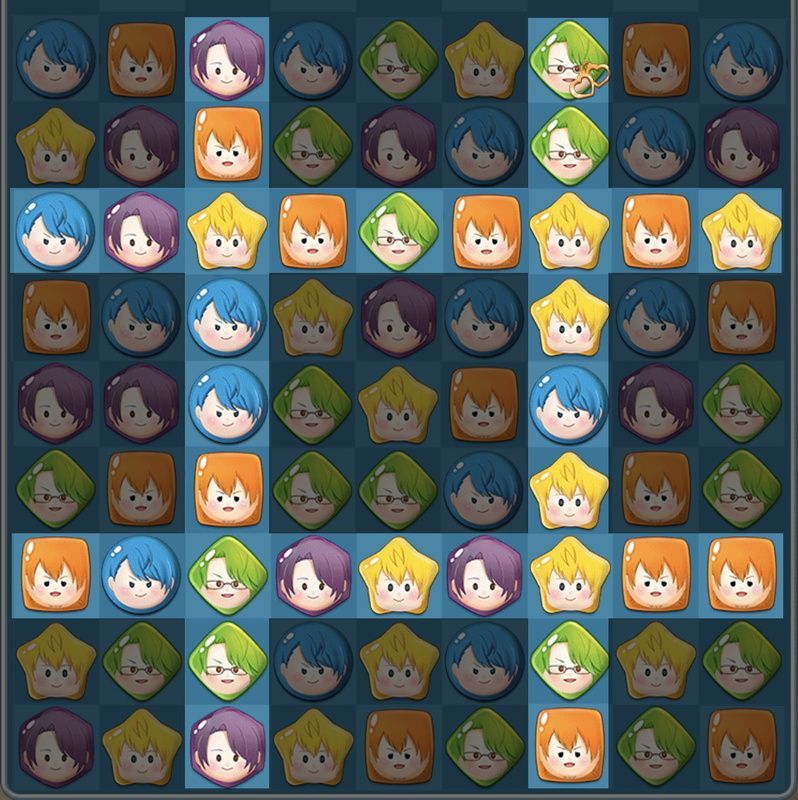The width and height of the screenshot is (798, 800).
Task: Tap the green tile with heart charm
Action: click(567, 60)
